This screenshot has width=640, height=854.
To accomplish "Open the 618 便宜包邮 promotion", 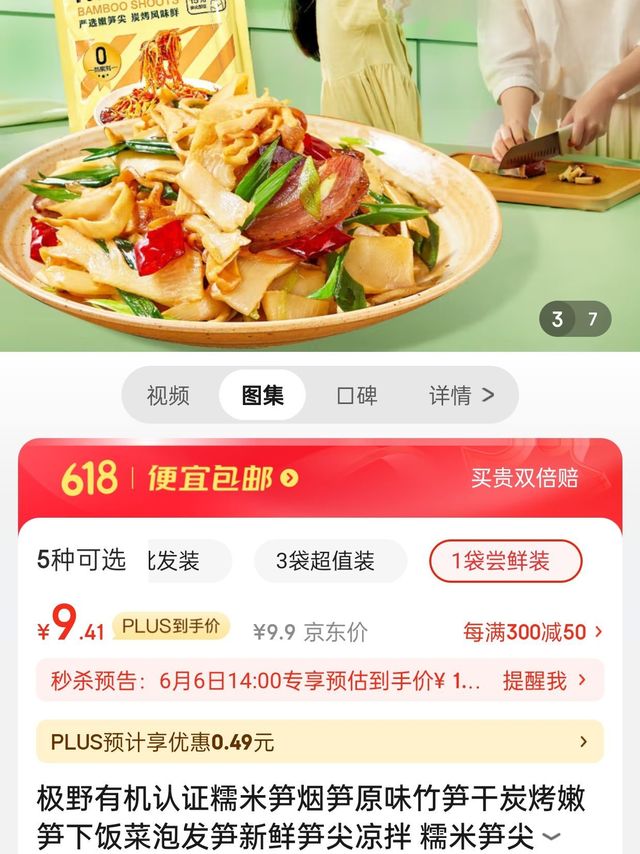I will (180, 478).
